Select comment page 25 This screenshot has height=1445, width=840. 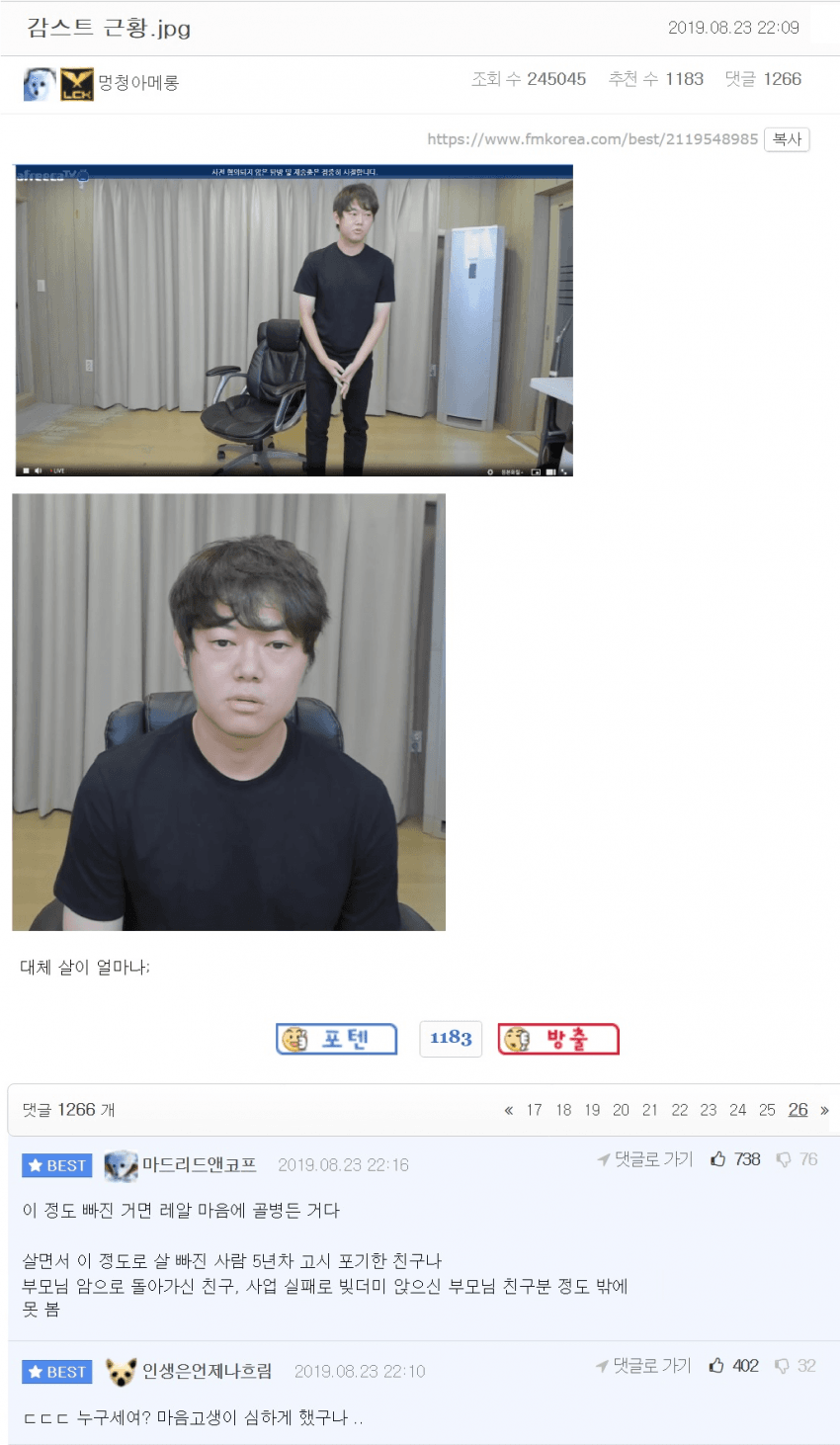(766, 1110)
